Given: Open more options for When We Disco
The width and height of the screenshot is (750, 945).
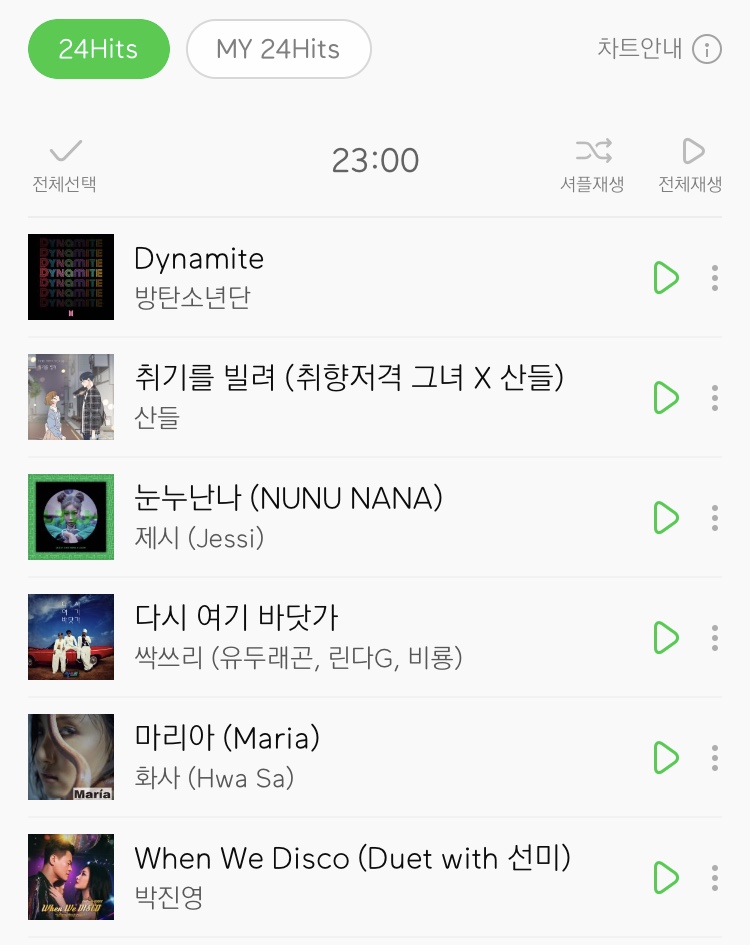Looking at the screenshot, I should (x=715, y=879).
